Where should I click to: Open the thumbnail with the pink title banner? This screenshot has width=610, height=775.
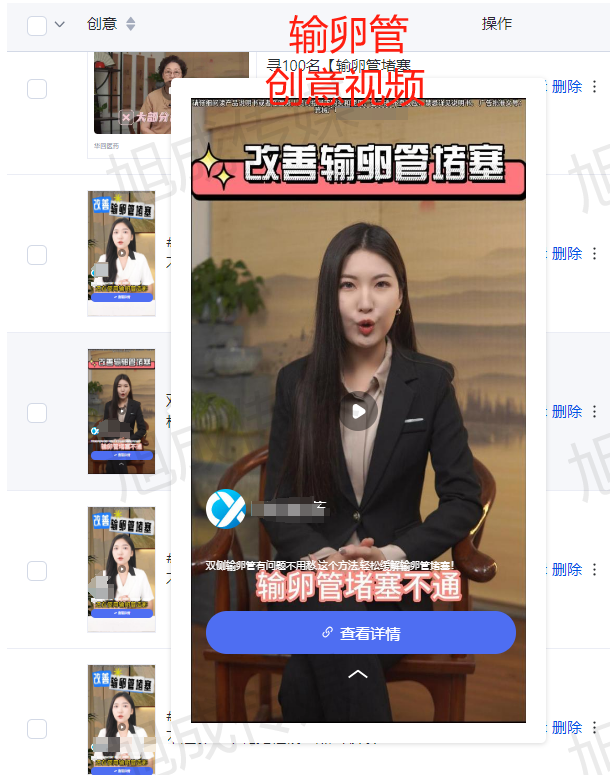click(121, 411)
